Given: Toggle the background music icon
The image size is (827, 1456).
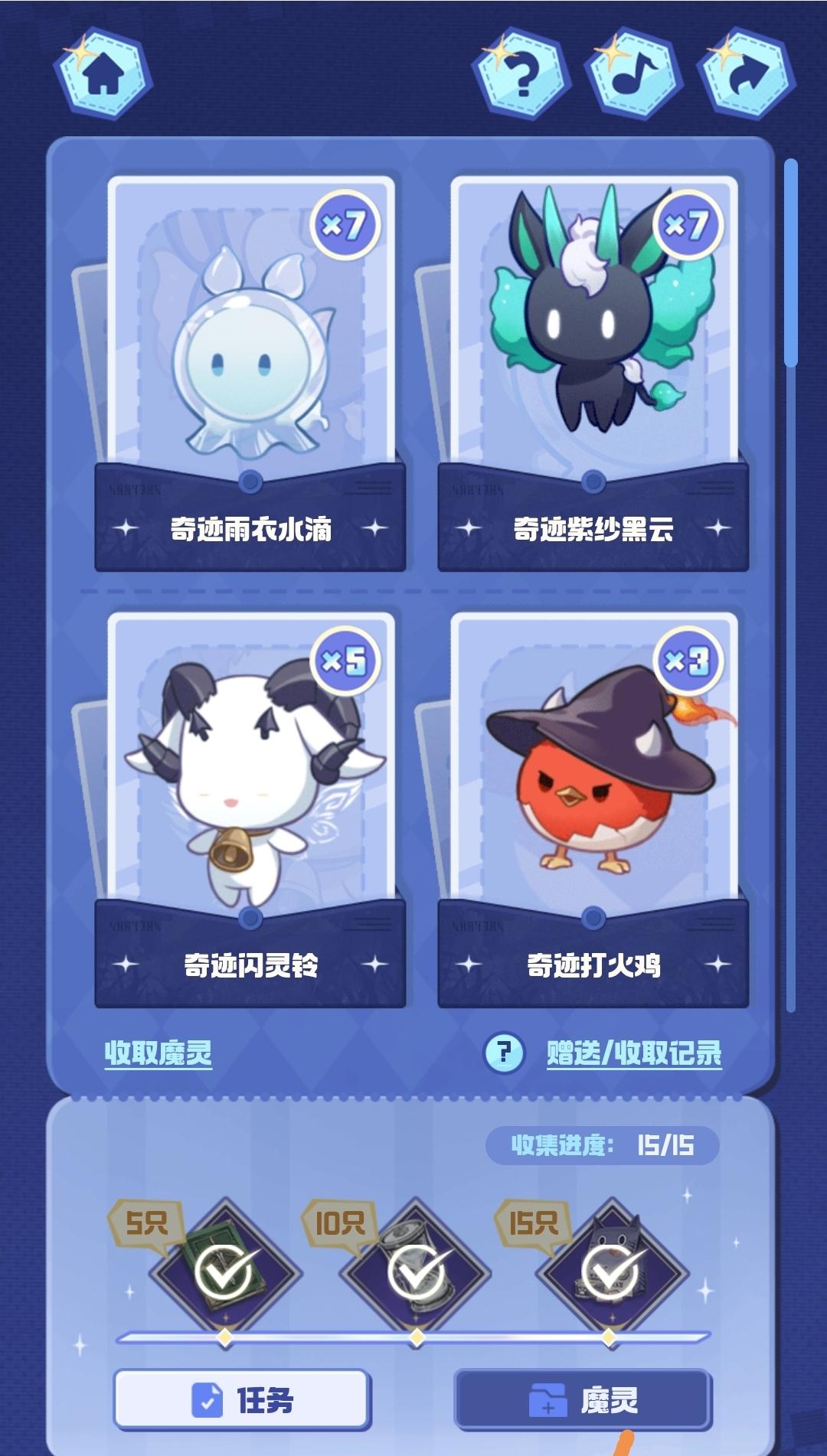Looking at the screenshot, I should tap(635, 74).
